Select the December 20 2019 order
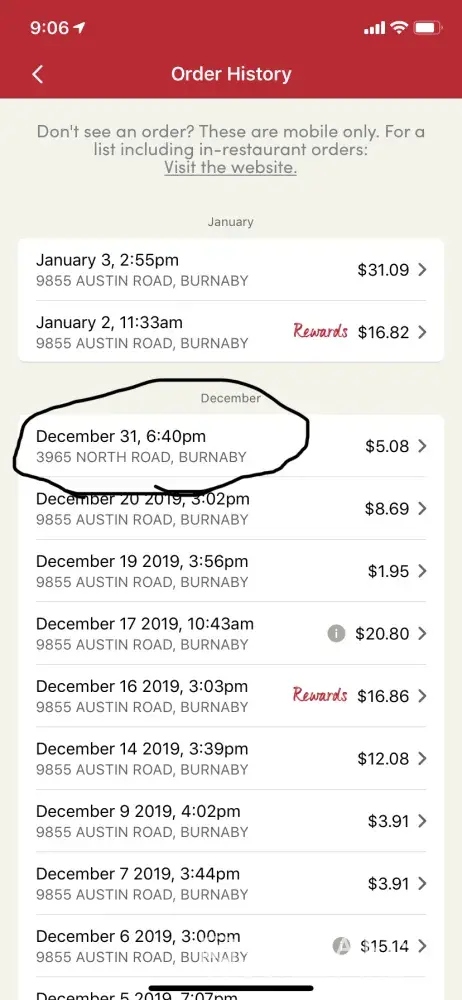Viewport: 462px width, 1000px height. click(x=231, y=508)
